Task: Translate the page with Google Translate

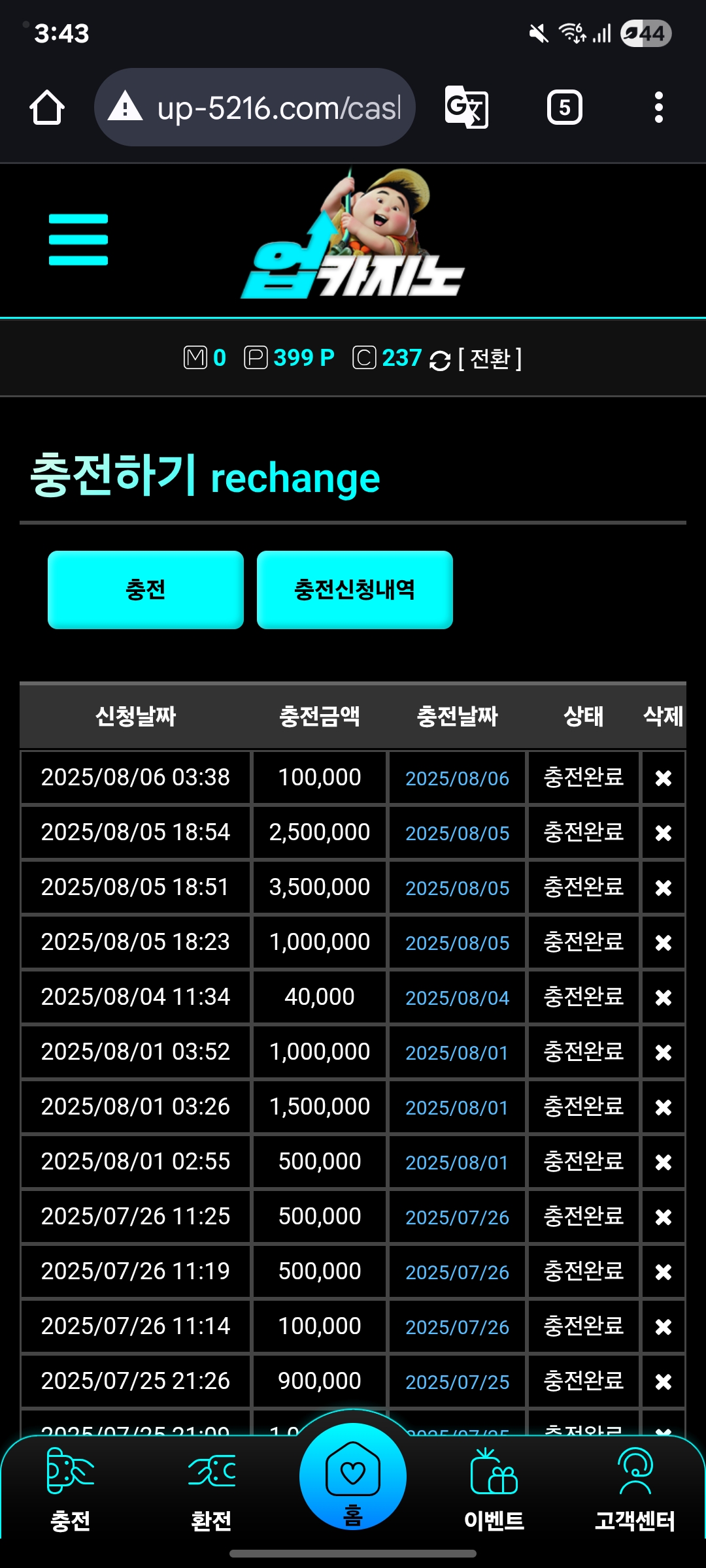Action: [466, 107]
